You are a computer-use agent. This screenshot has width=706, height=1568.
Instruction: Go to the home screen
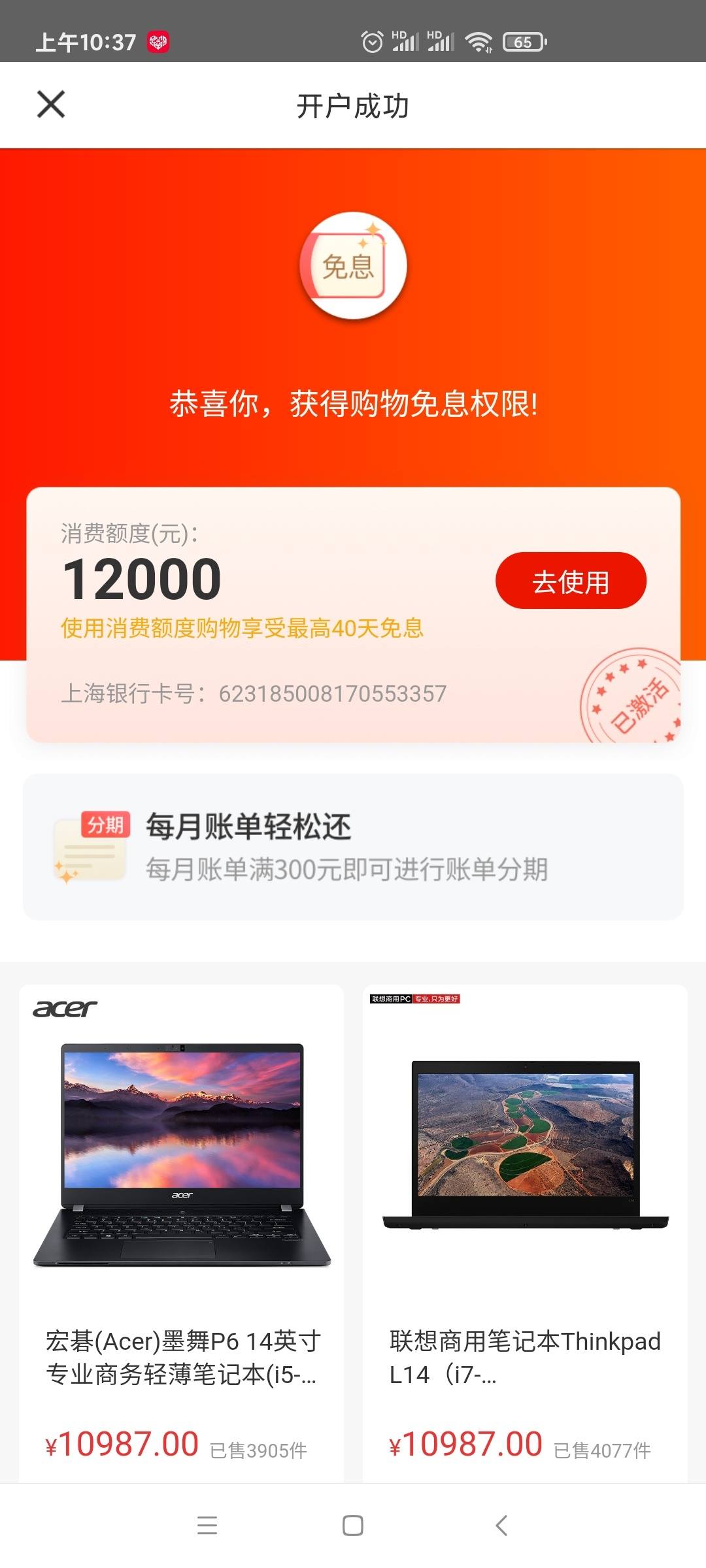353,1526
